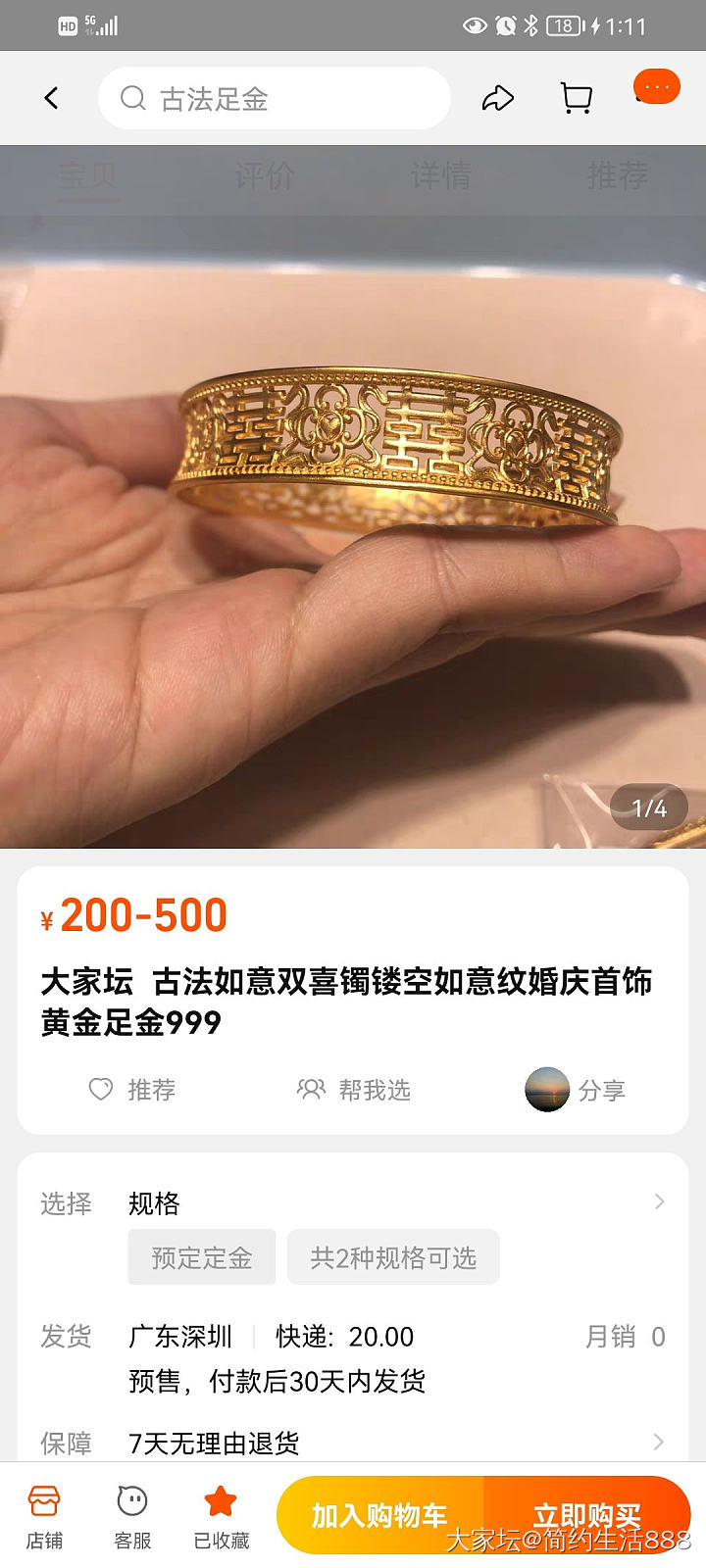Toggle the 已收藏 favorite star
Image resolution: width=706 pixels, height=1568 pixels.
click(x=221, y=1516)
